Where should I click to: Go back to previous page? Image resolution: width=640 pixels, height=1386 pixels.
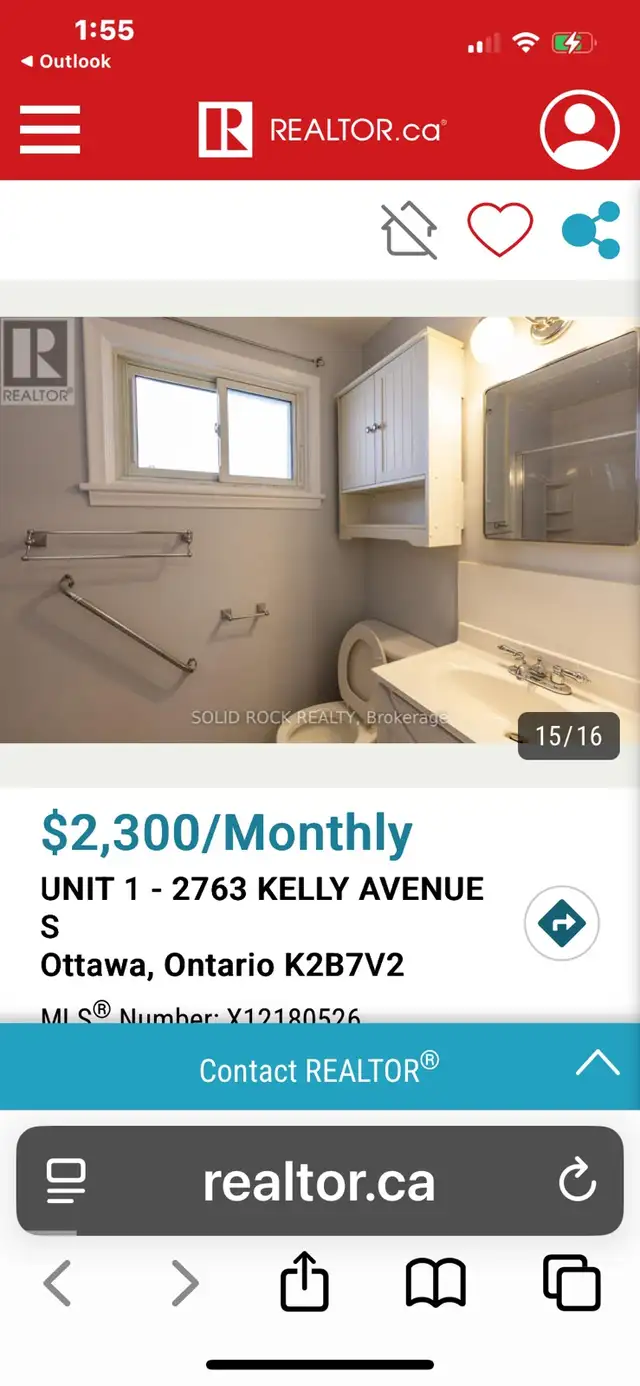(x=57, y=1283)
